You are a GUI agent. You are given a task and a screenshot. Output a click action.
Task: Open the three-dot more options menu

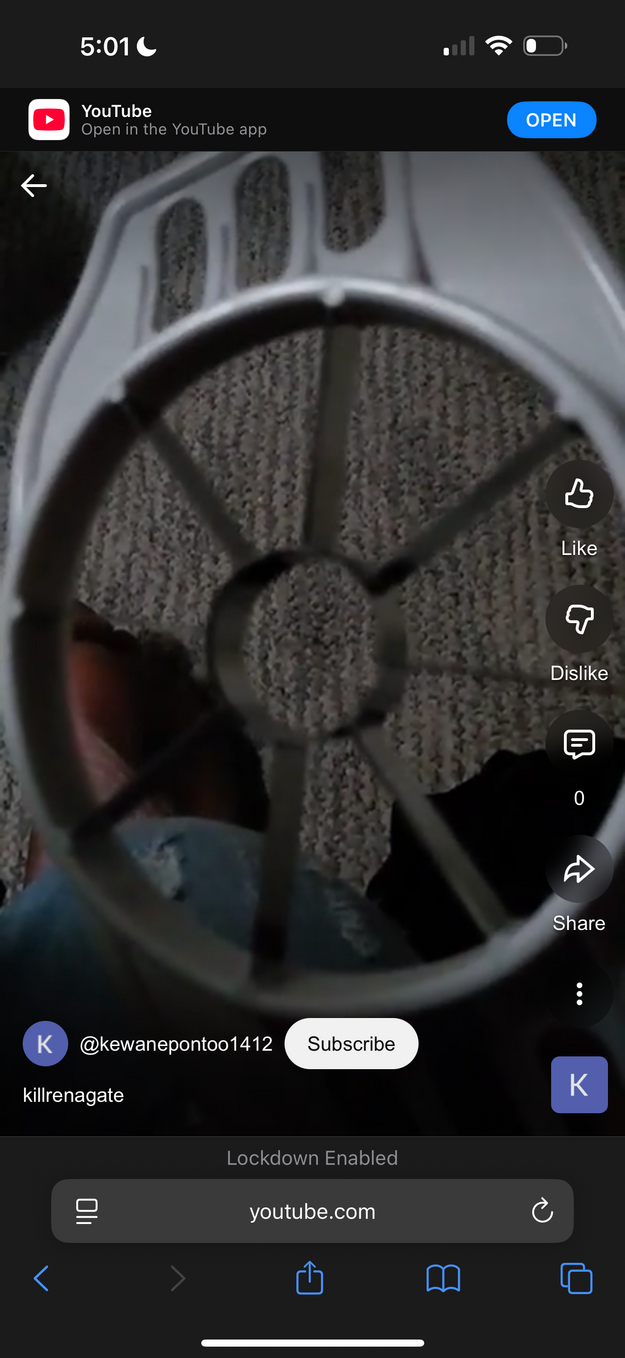pos(579,994)
